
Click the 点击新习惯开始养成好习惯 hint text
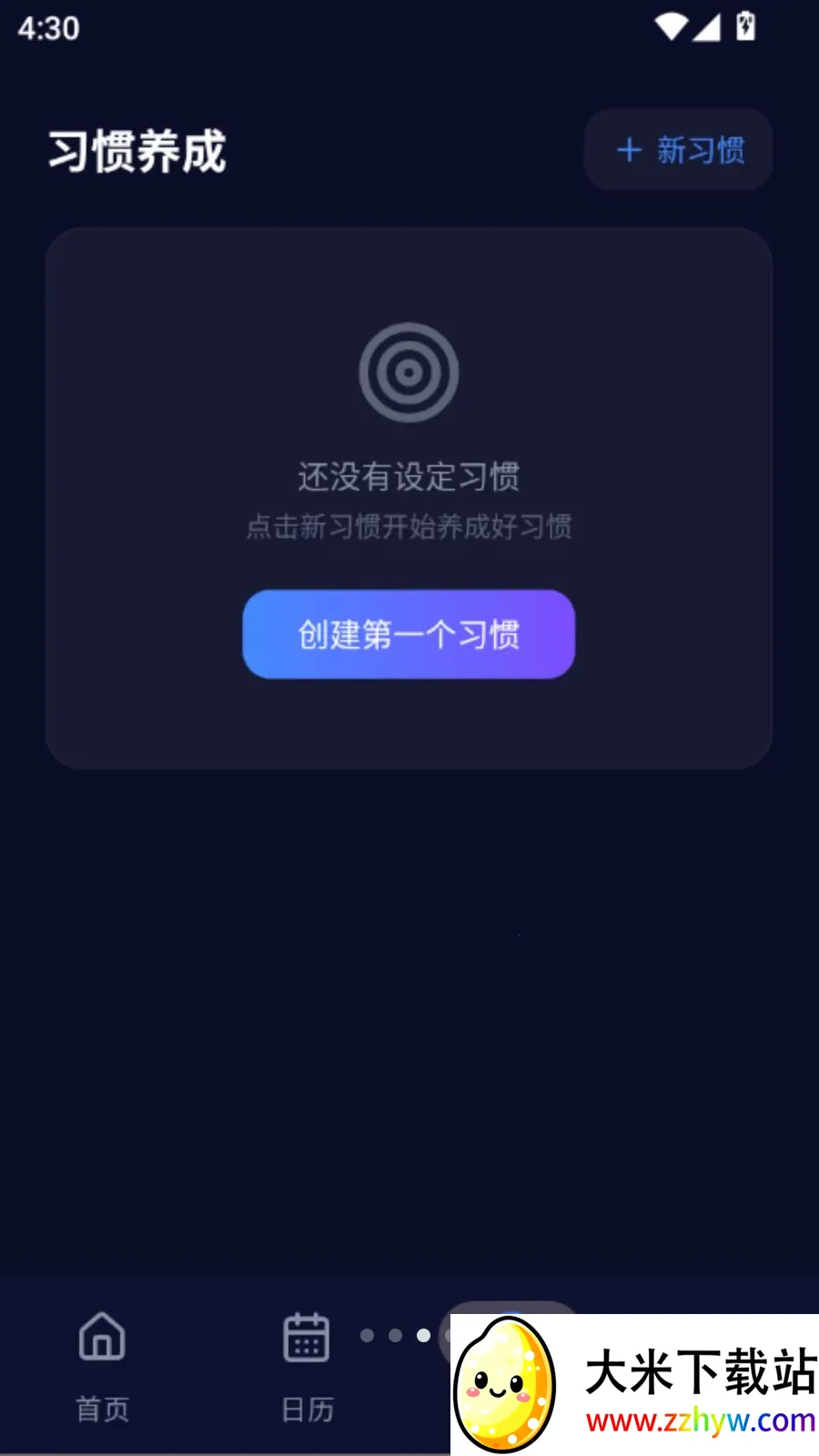click(x=409, y=526)
